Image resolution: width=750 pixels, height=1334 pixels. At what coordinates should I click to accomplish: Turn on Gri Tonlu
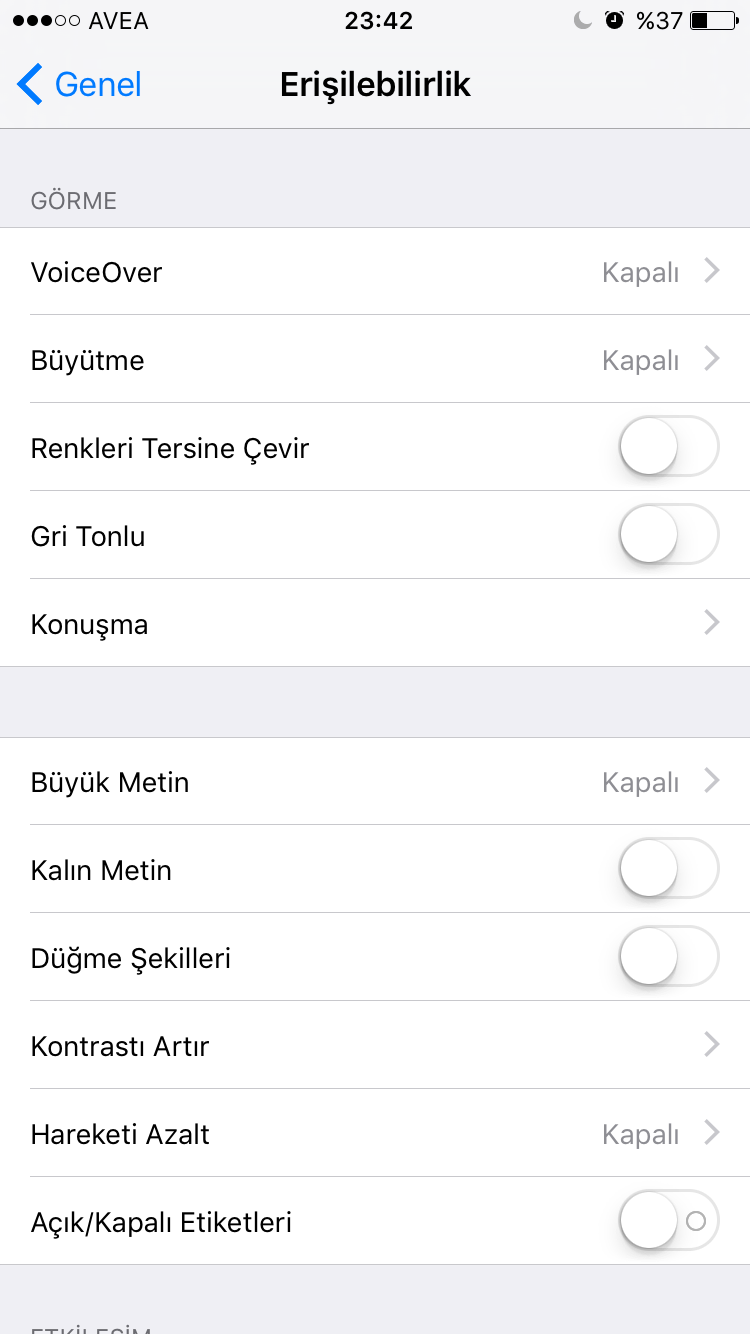tap(668, 535)
